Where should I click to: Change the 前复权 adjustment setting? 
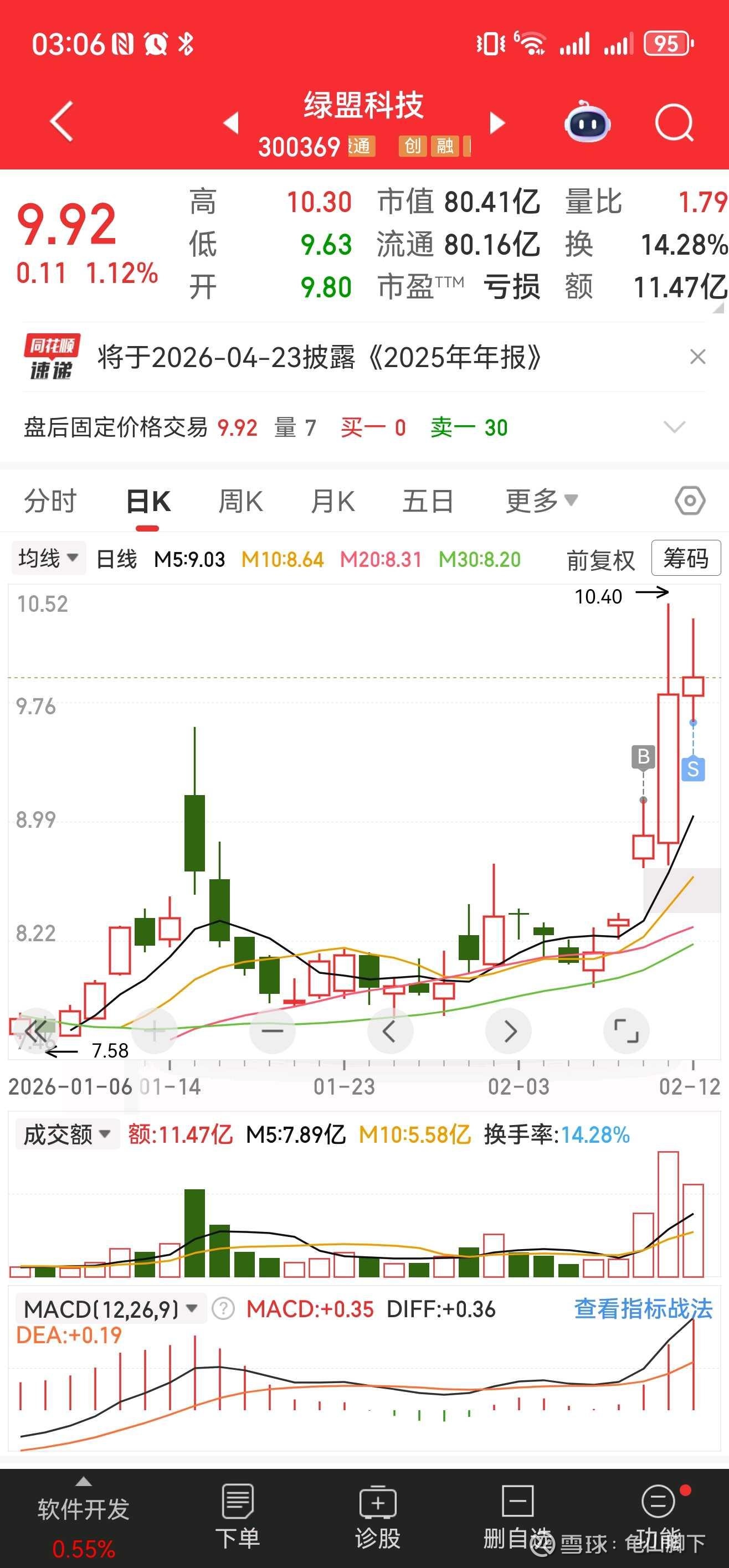tap(600, 560)
